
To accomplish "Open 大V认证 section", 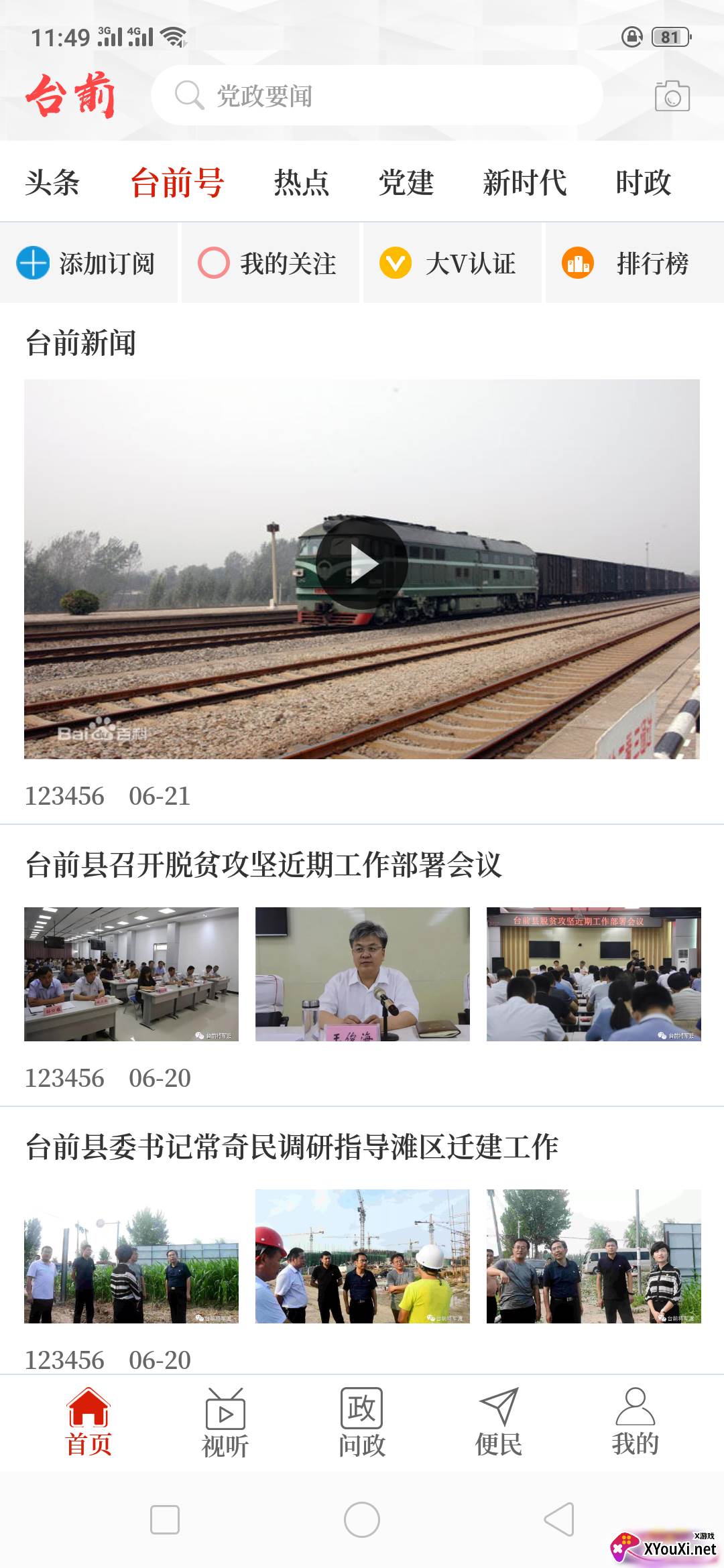I will pos(452,263).
